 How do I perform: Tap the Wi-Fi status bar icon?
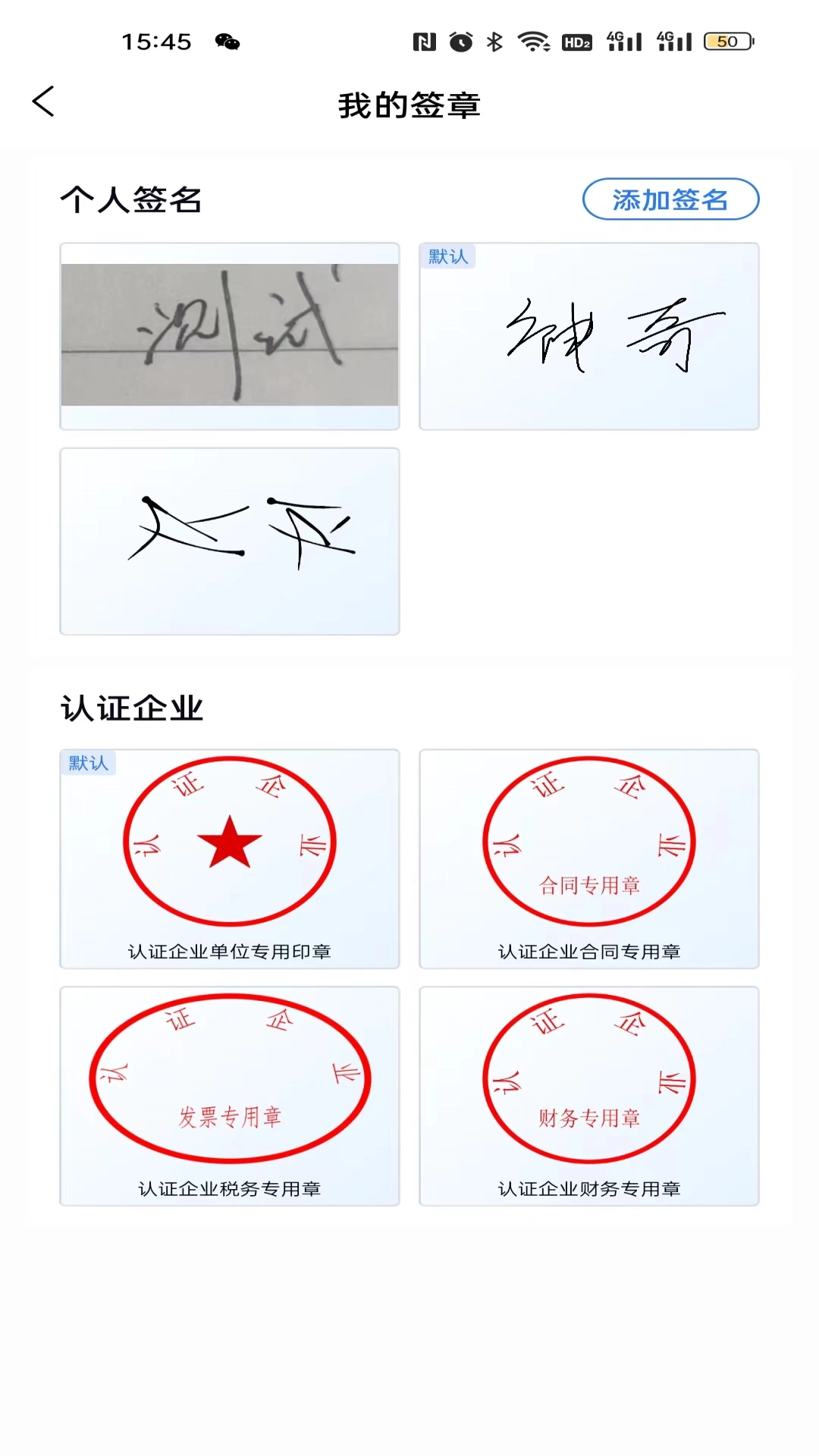(x=535, y=42)
